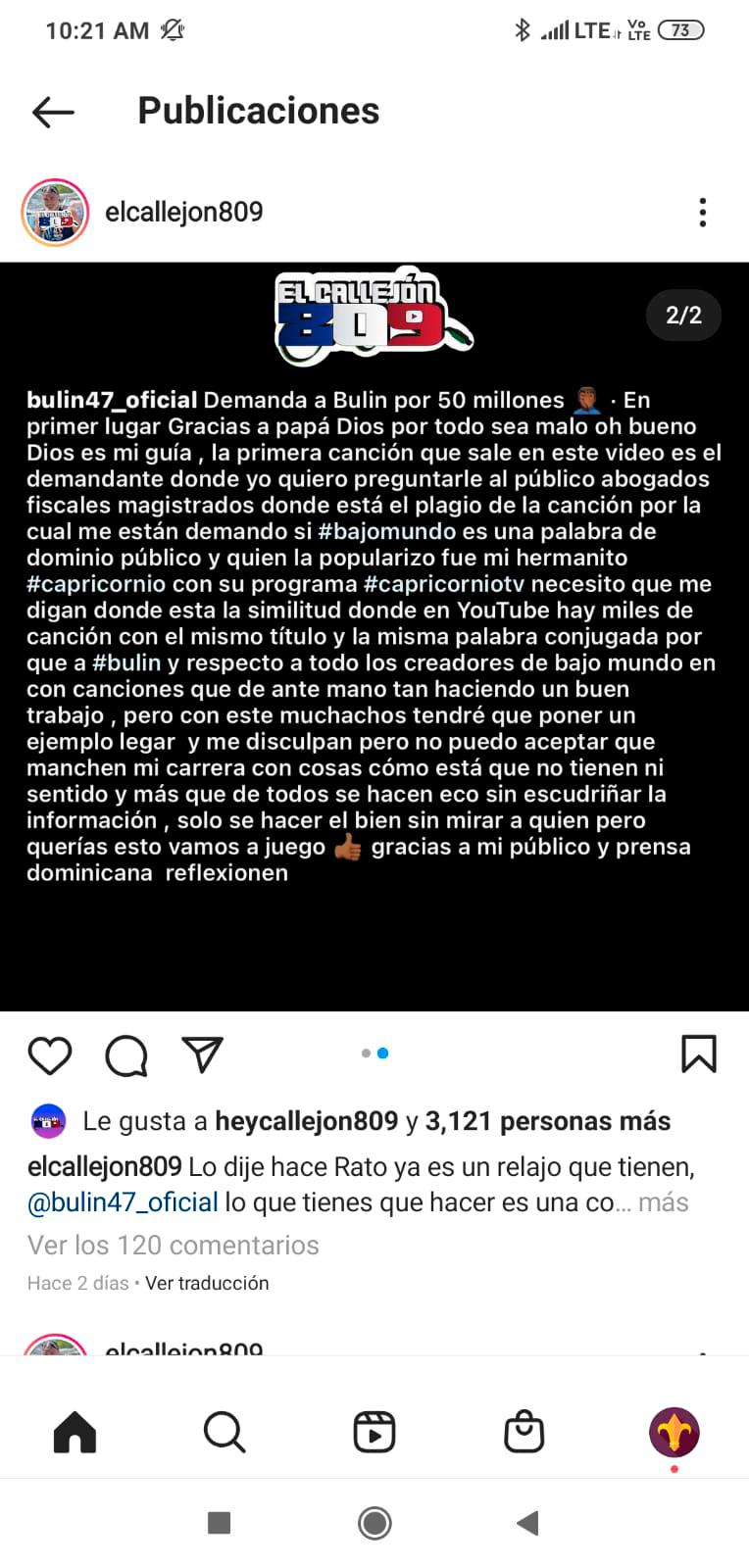Open elcallejon809 profile from post header
Image resolution: width=749 pixels, height=1568 pixels.
pyautogui.click(x=183, y=213)
